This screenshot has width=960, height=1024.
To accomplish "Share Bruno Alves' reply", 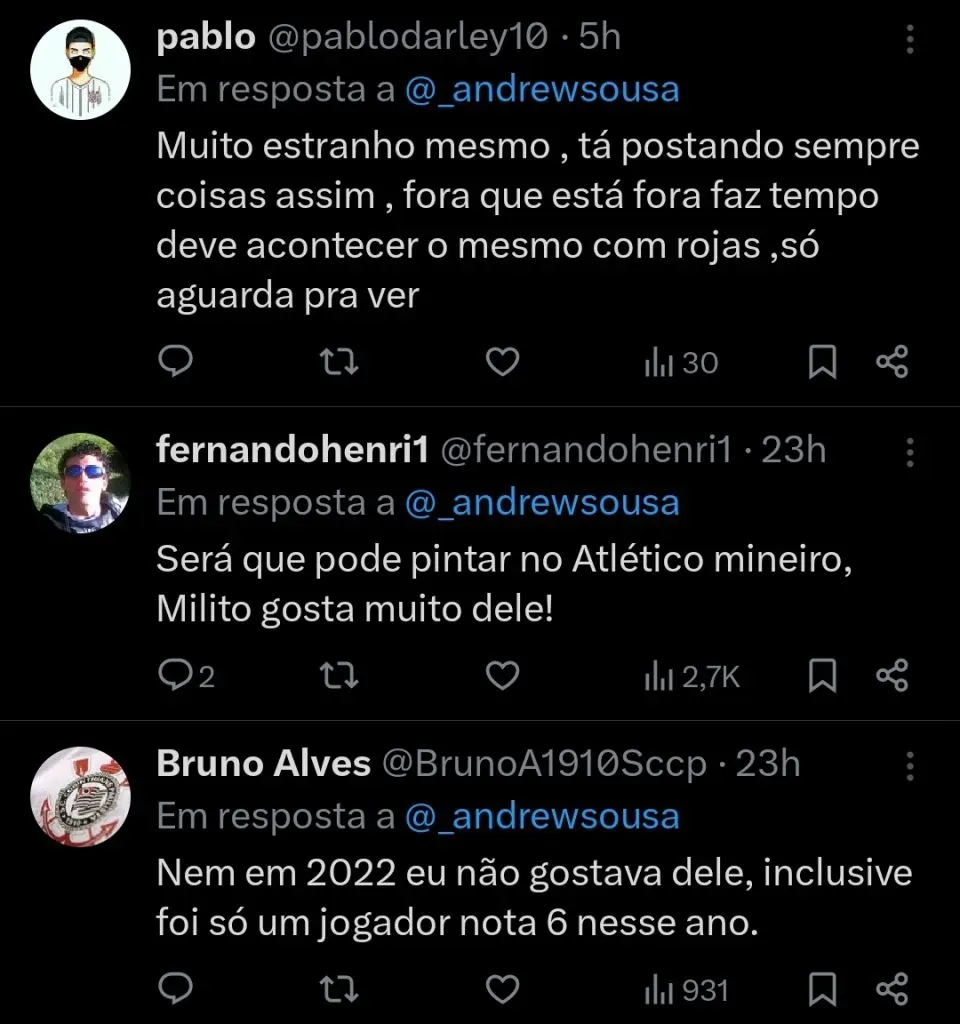I will 893,989.
